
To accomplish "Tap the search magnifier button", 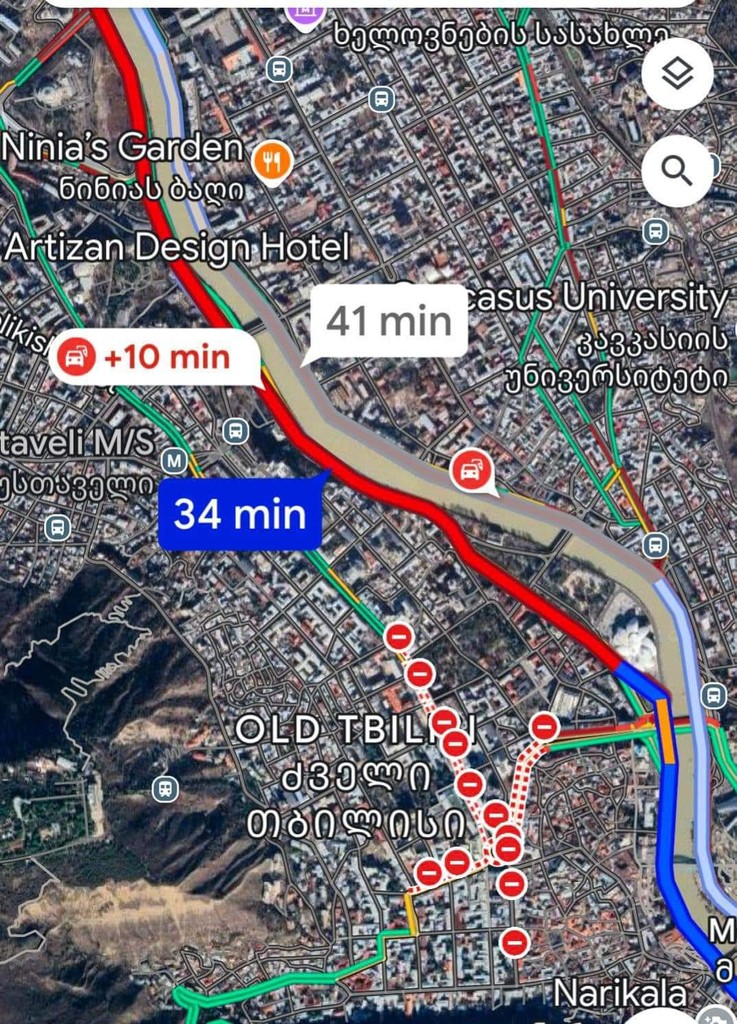I will 677,171.
